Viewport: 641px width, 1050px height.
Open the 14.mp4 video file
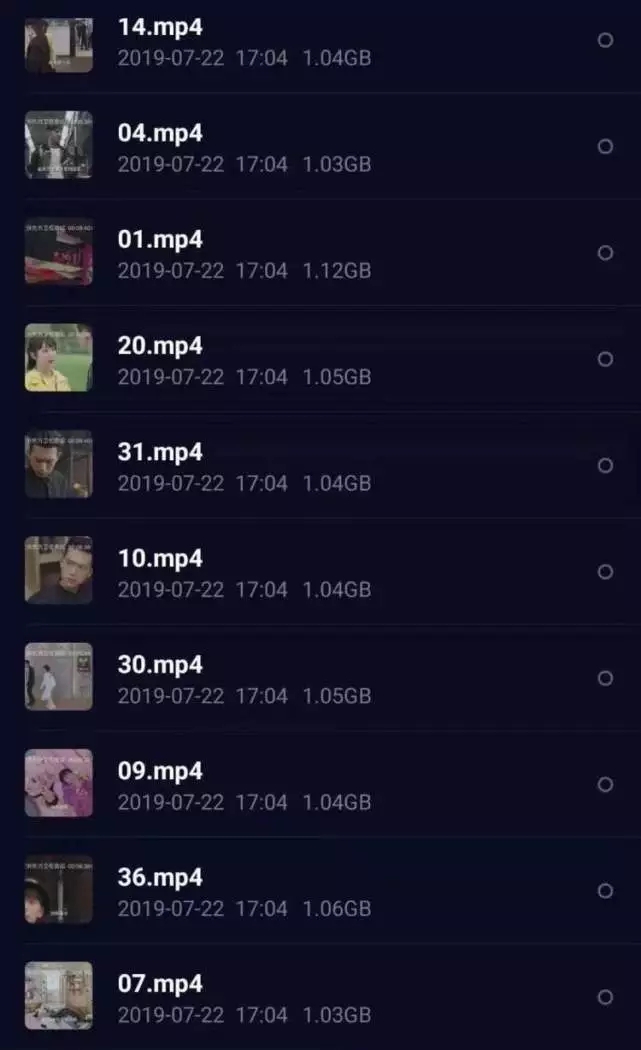tap(160, 27)
